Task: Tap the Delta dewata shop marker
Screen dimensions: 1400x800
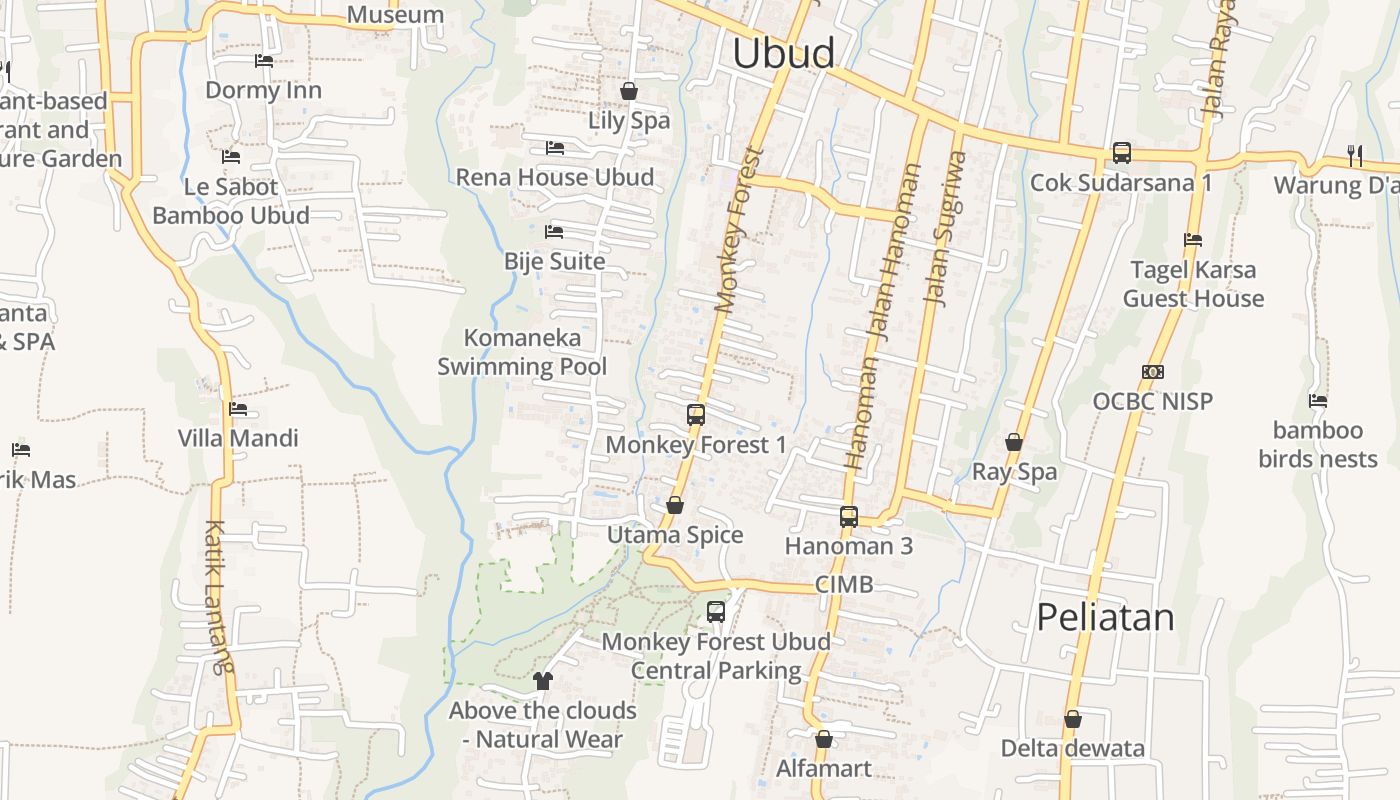Action: click(x=1073, y=719)
